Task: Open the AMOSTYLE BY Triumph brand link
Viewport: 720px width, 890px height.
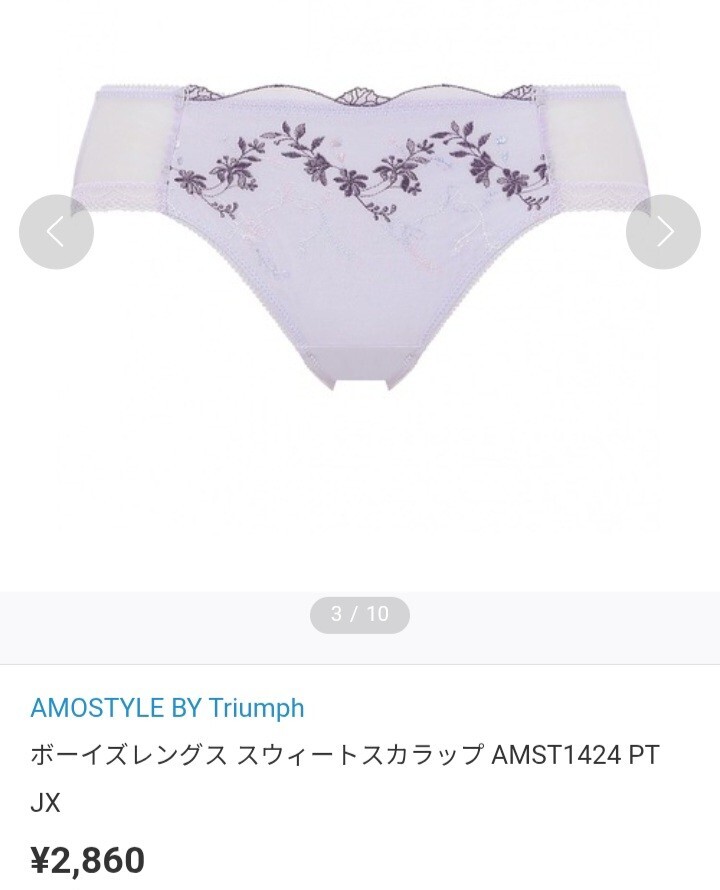Action: point(167,708)
